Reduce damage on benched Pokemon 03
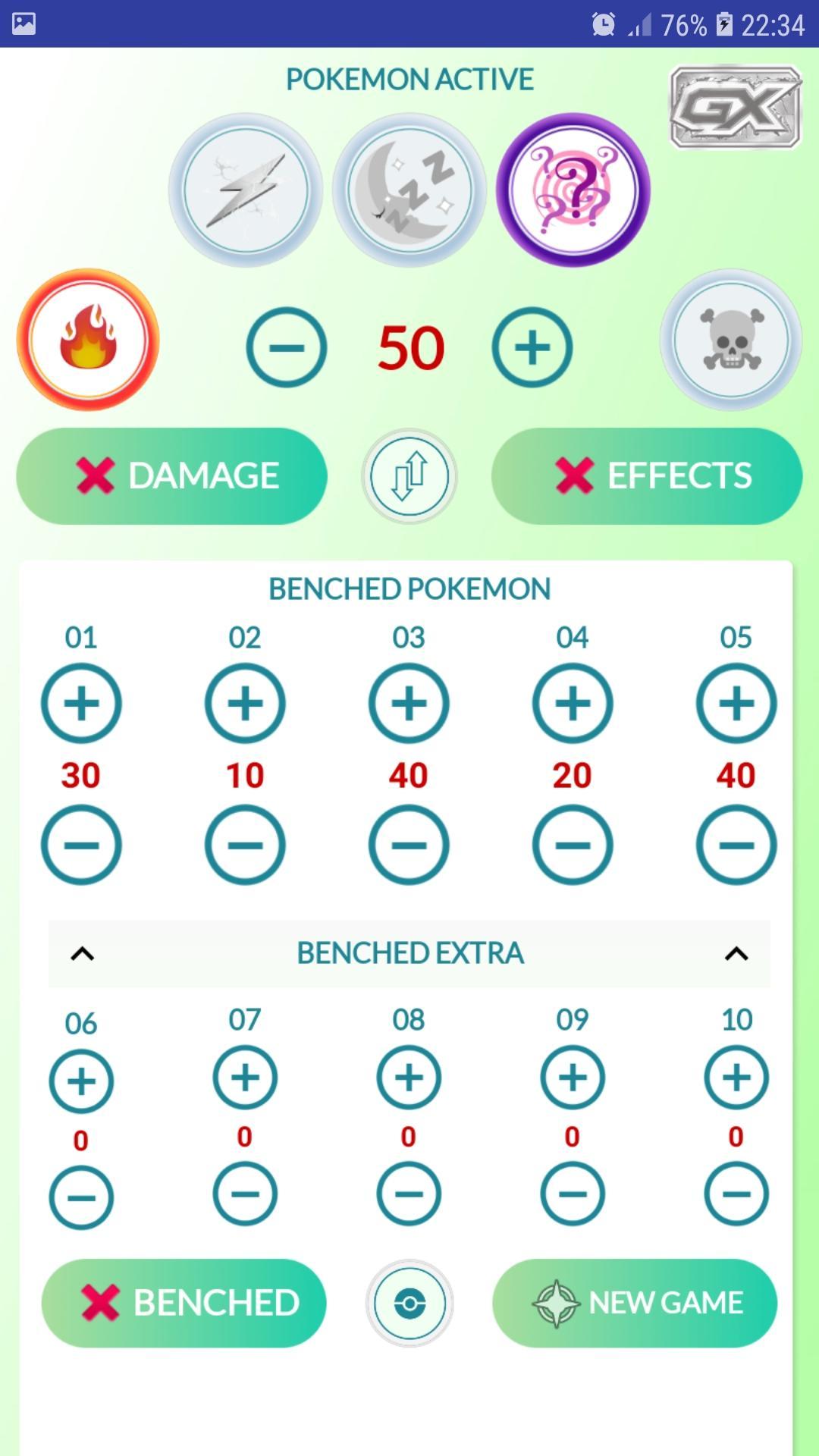This screenshot has width=819, height=1456. 409,845
